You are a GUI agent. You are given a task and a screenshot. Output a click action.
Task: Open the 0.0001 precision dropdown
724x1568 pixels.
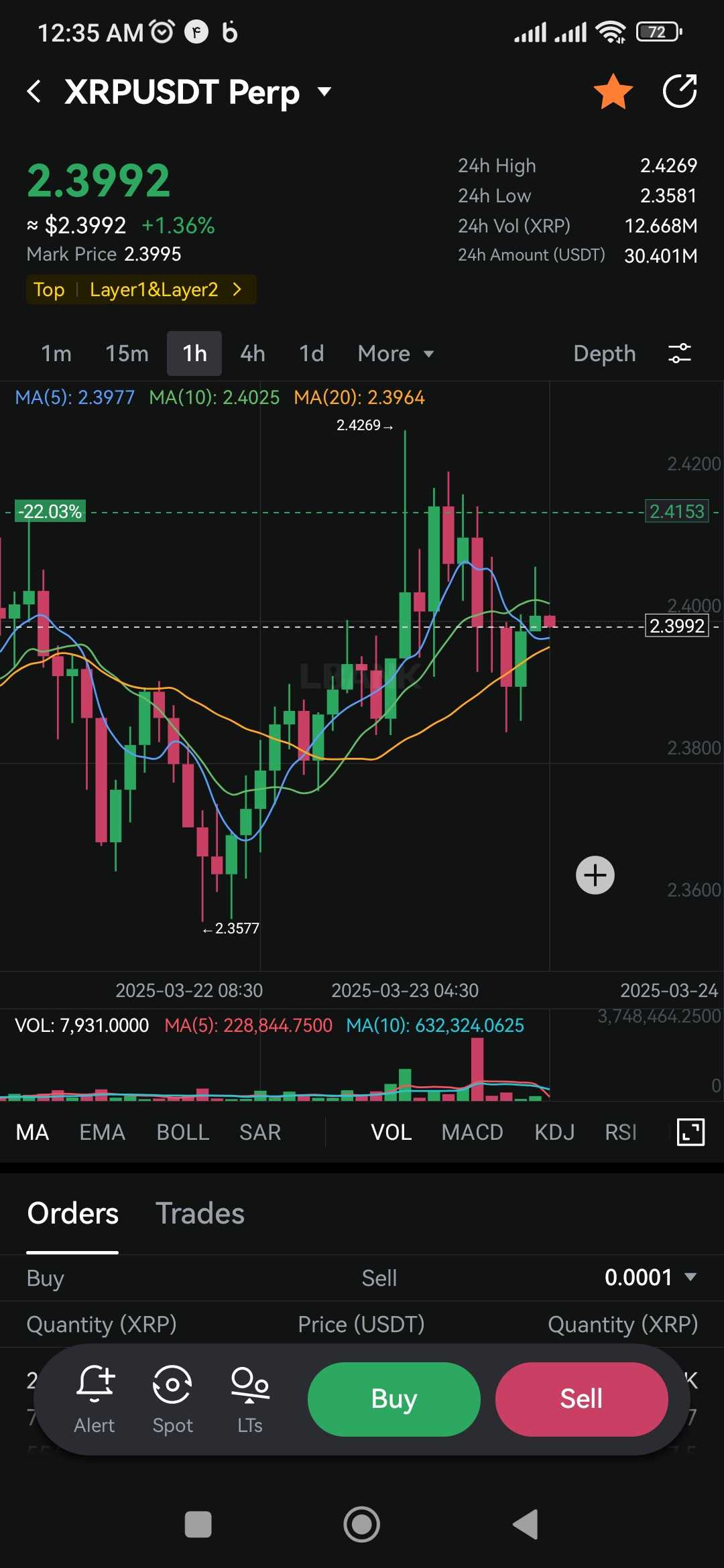650,1277
